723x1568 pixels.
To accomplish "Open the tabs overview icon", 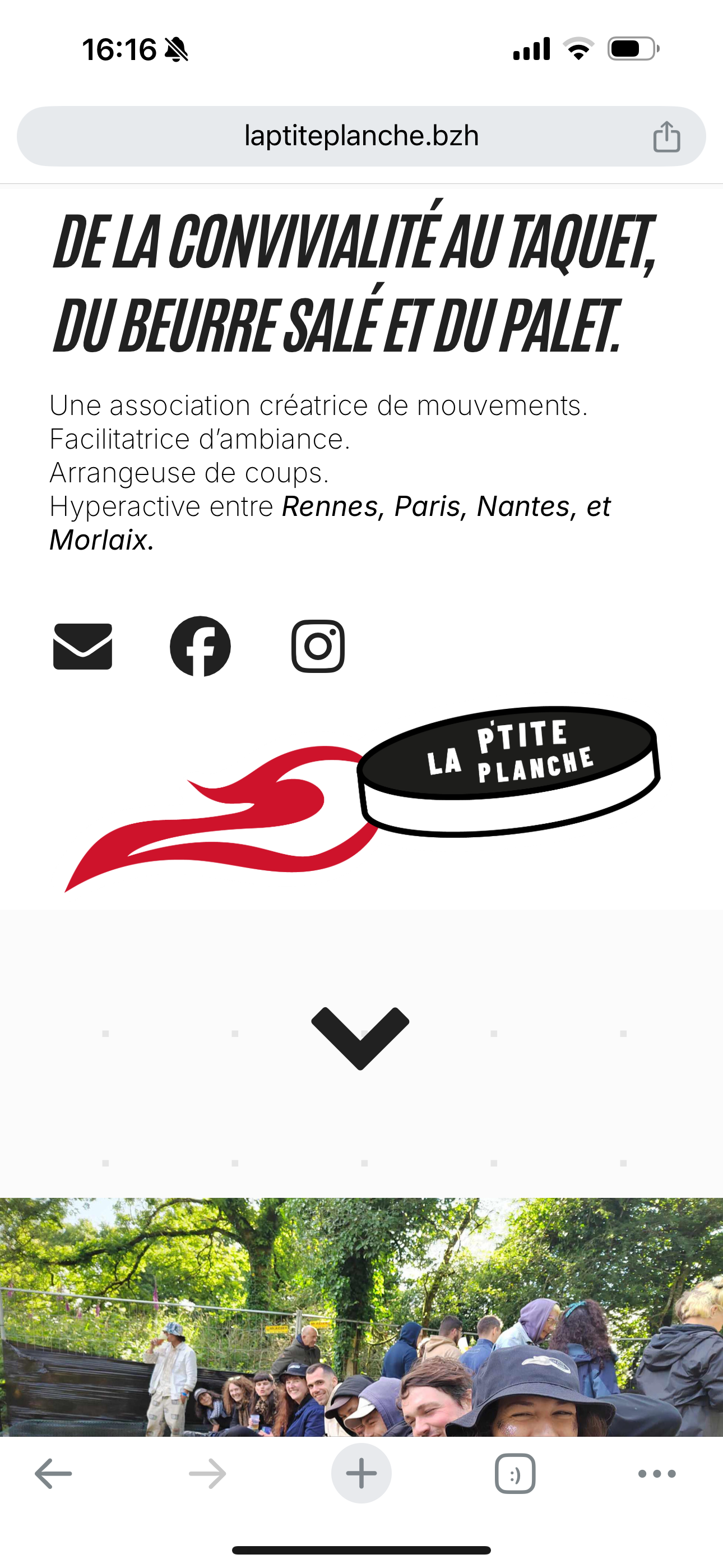I will (x=515, y=1473).
